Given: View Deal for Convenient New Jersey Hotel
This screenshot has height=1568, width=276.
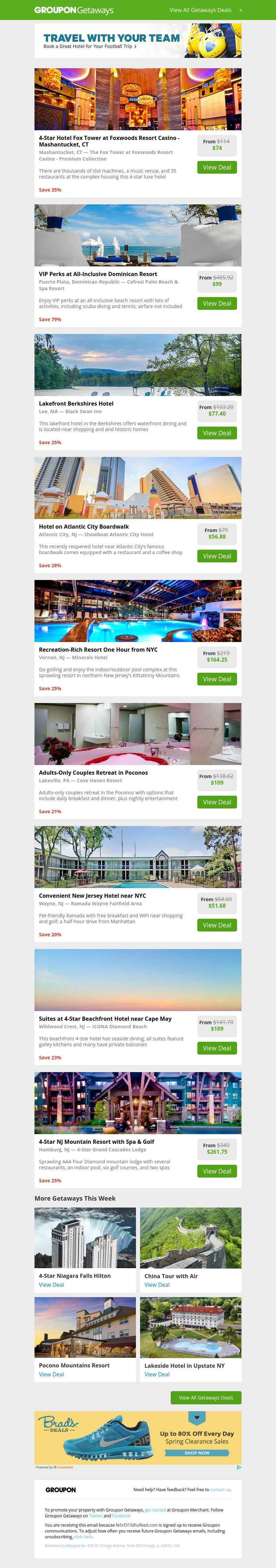Looking at the screenshot, I should coord(217,925).
